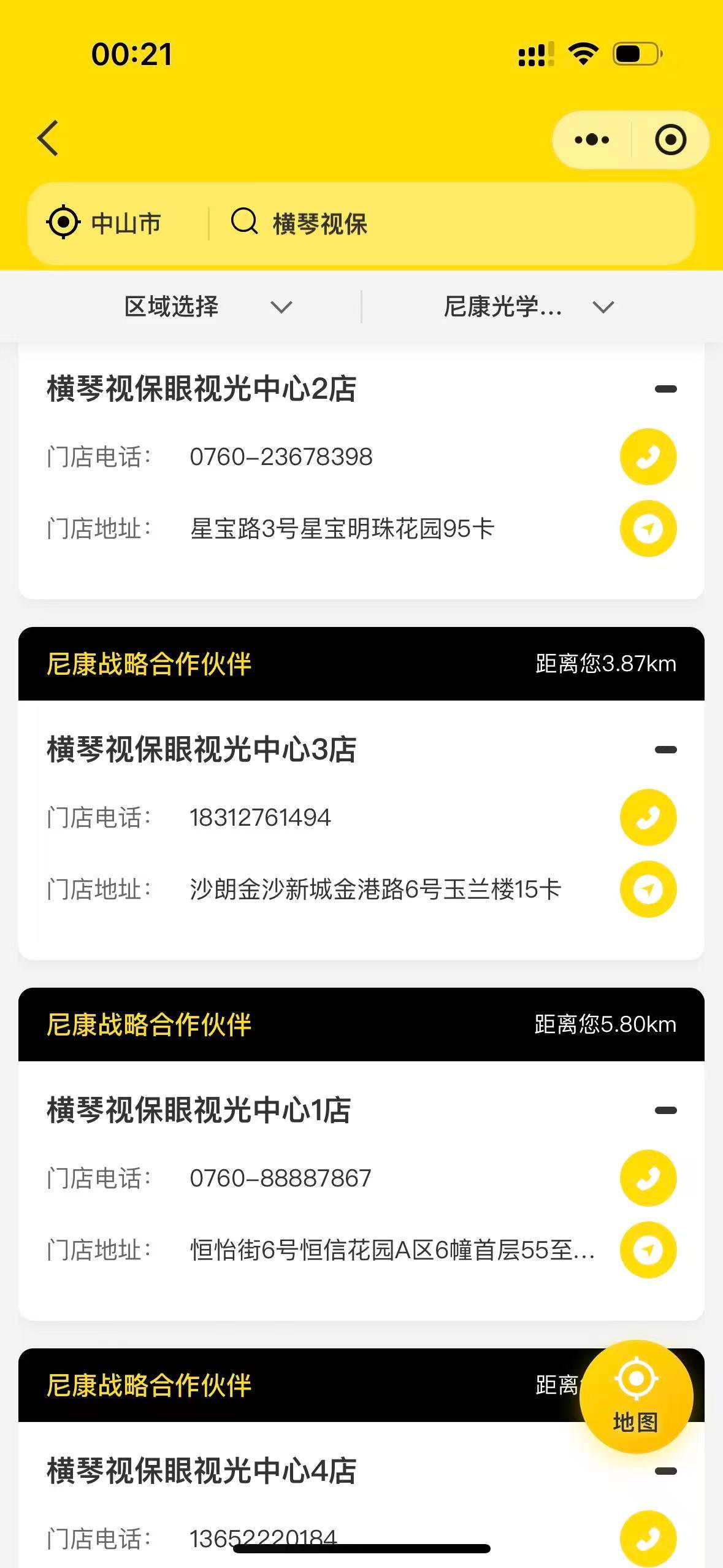Close the mini program via the circle icon
Viewport: 723px width, 1568px height.
(x=670, y=140)
